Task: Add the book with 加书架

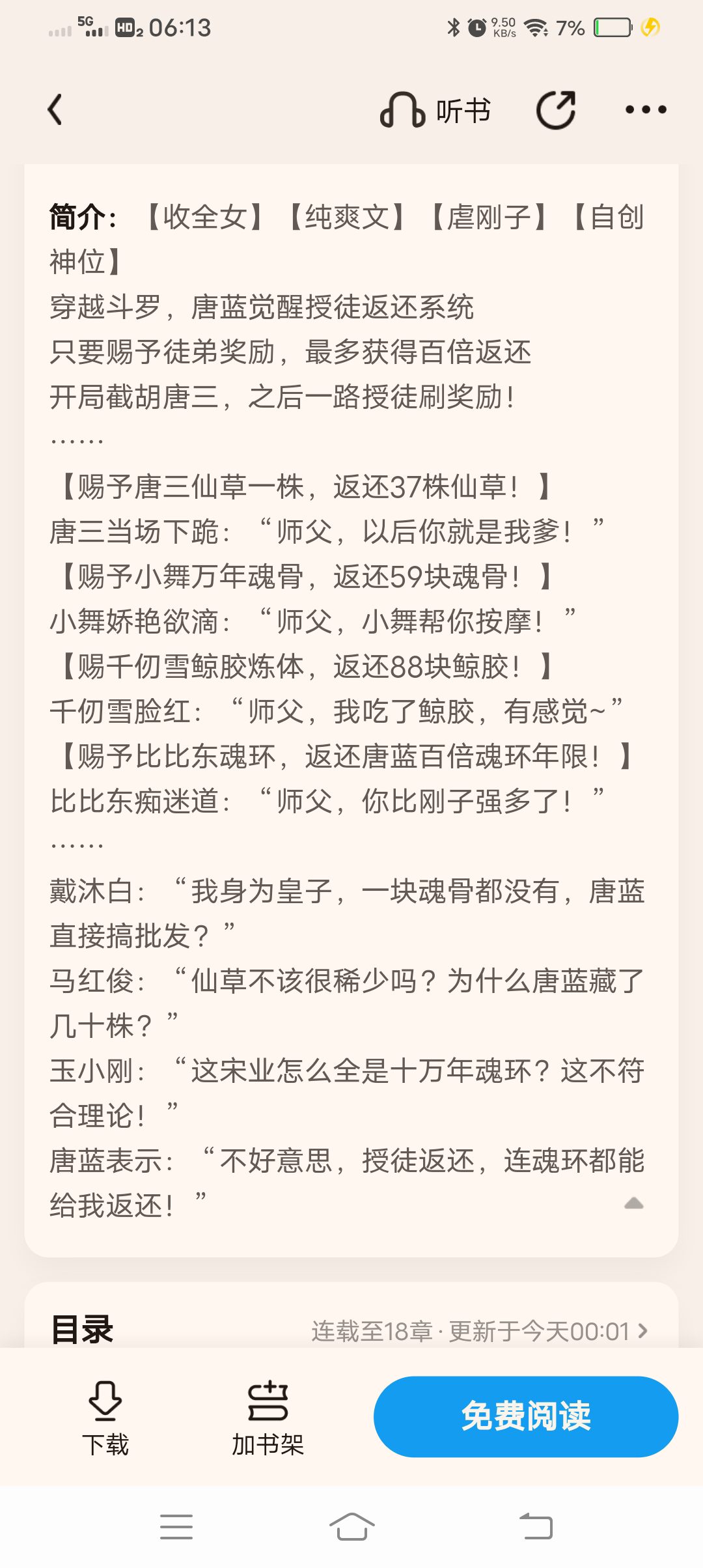Action: click(x=268, y=1418)
